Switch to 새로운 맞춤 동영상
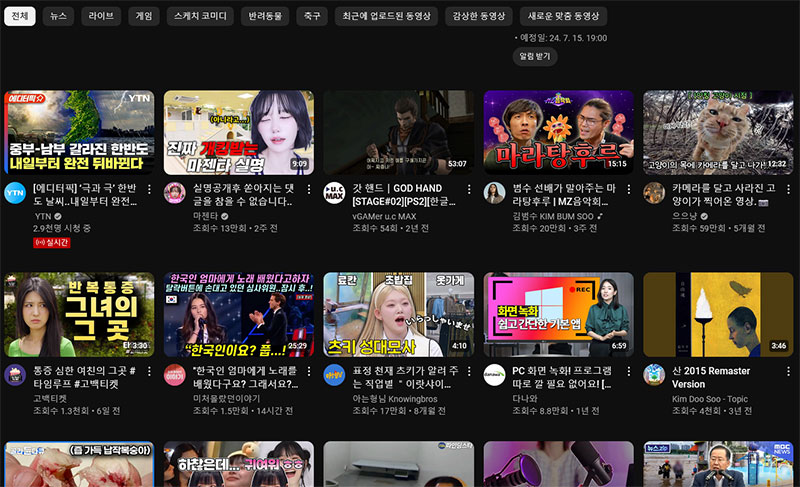Screen dimensions: 800x487 (563, 16)
